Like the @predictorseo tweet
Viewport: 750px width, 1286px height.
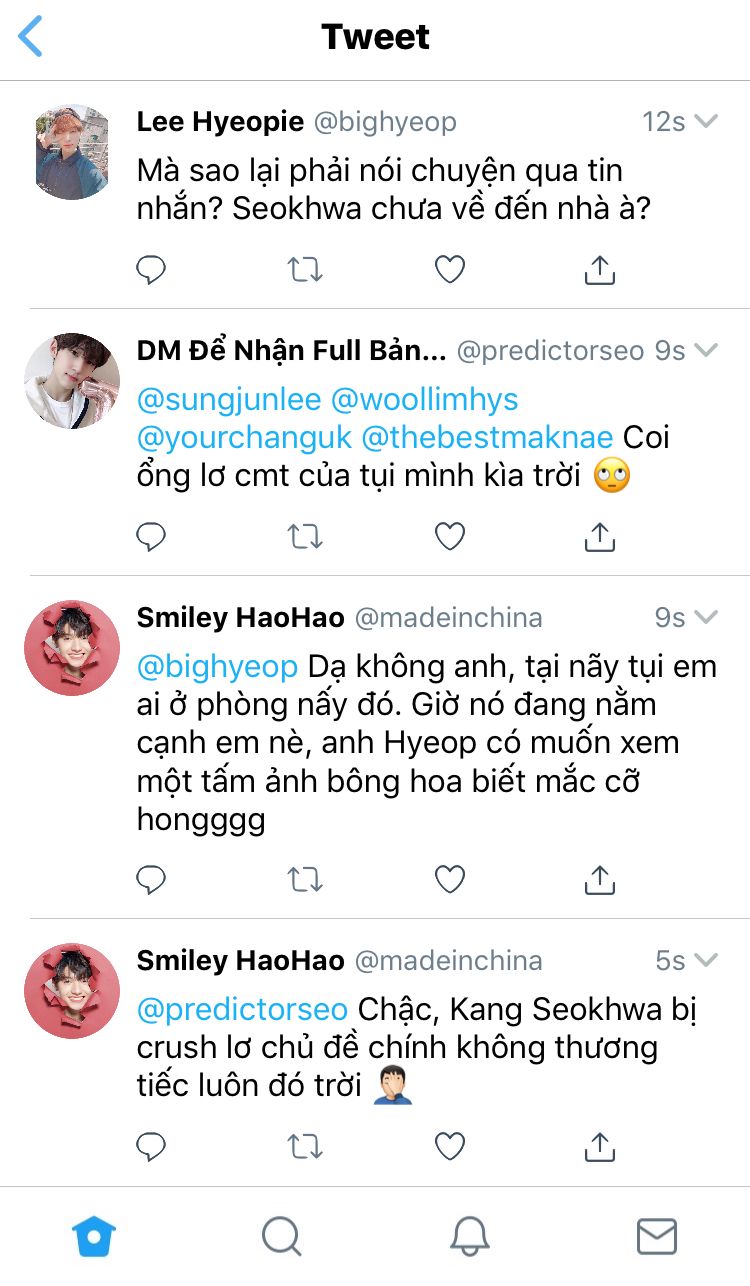coord(450,537)
